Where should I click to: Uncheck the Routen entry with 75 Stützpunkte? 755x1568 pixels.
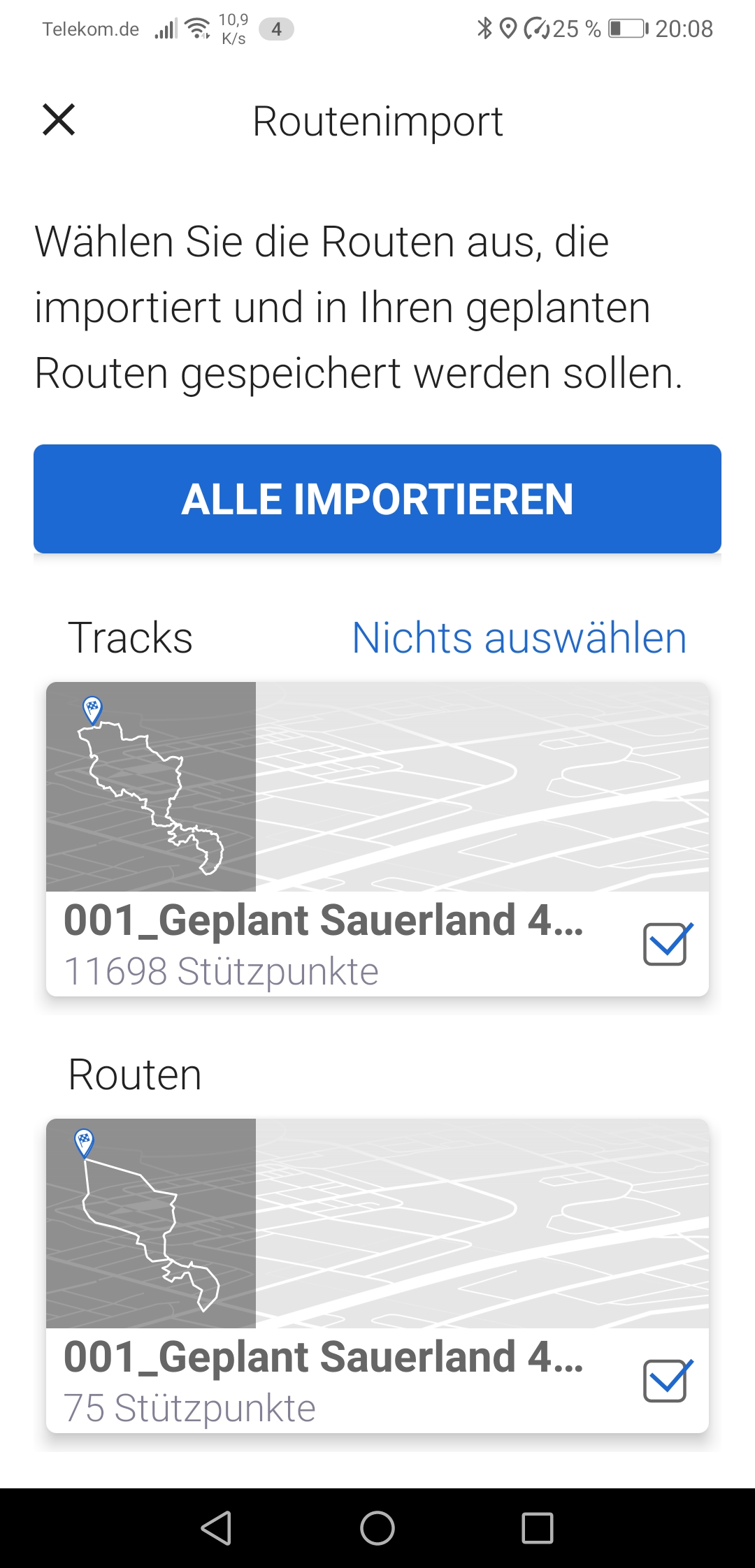[666, 1381]
